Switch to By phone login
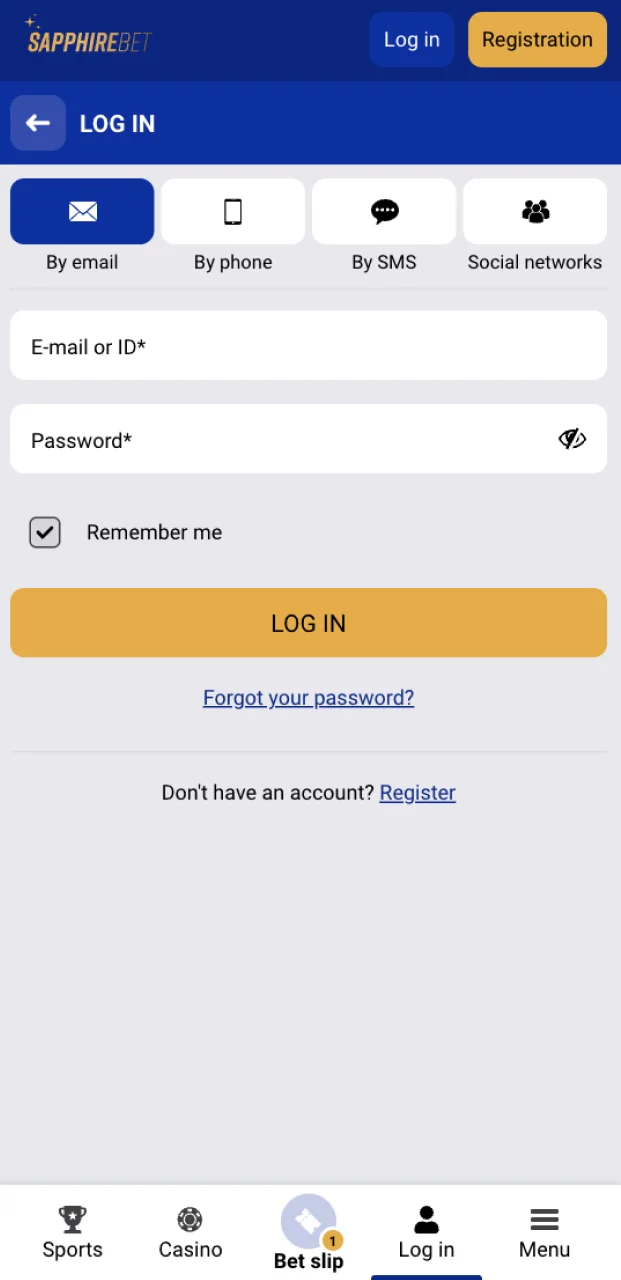 point(233,212)
